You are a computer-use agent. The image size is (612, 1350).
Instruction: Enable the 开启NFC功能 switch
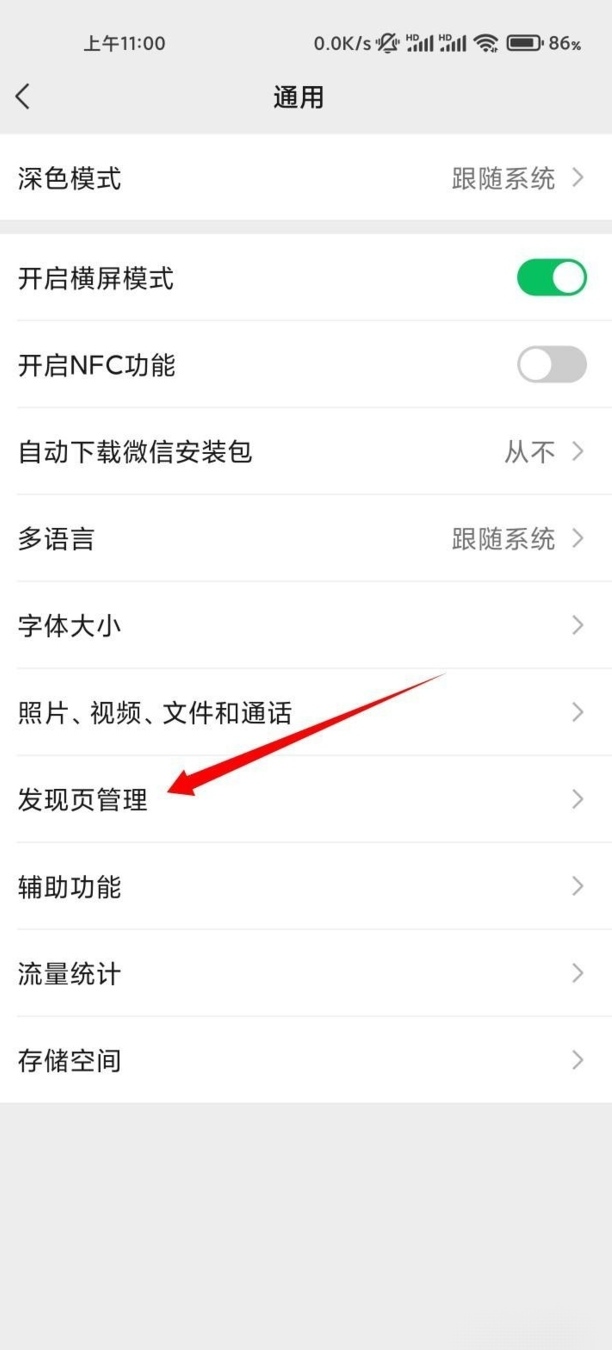coord(551,365)
